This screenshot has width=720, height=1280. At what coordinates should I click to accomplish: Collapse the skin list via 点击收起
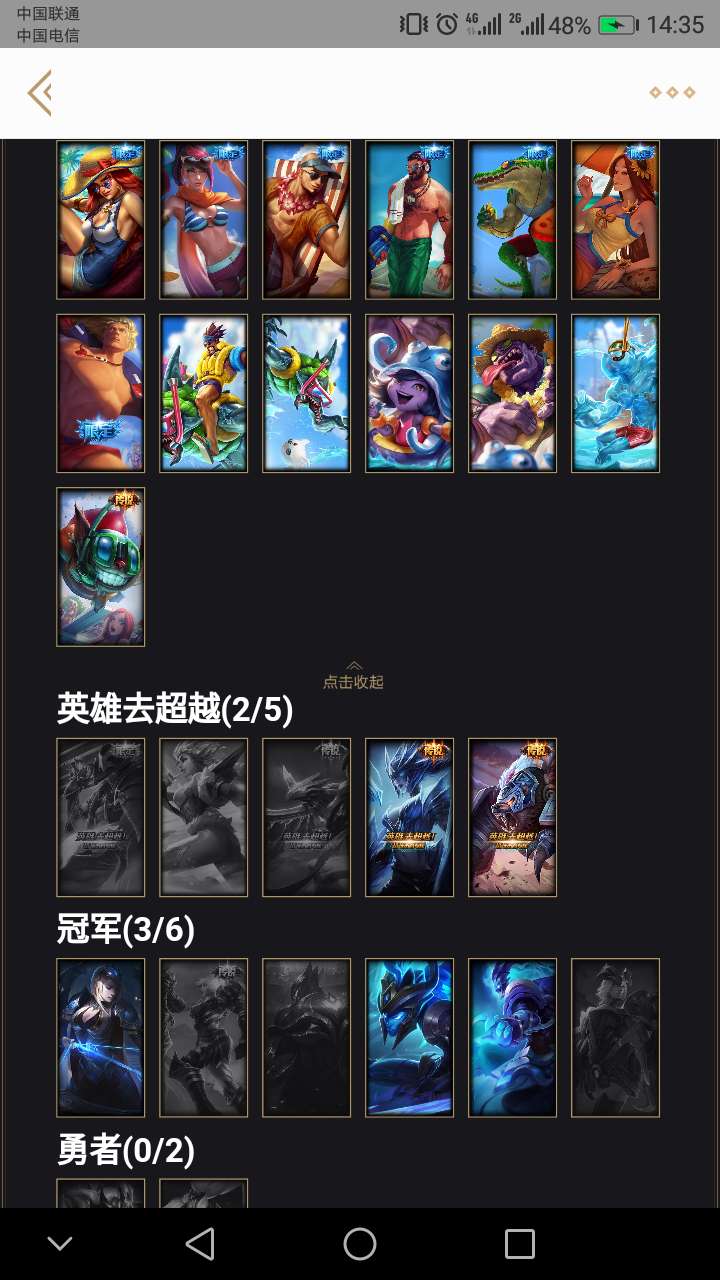coord(353,676)
